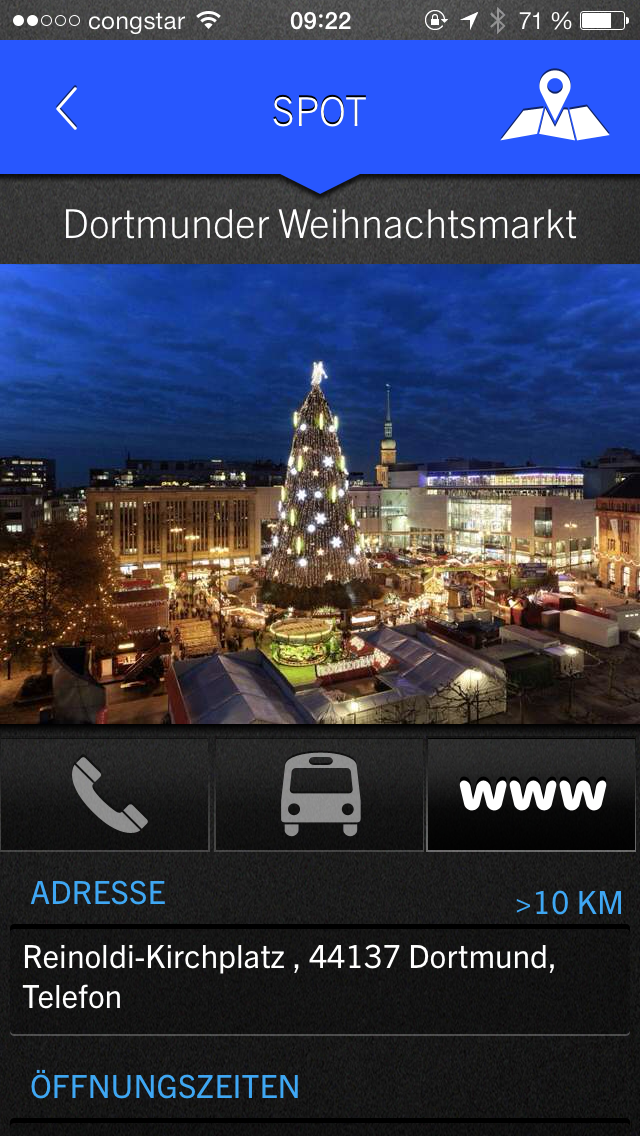
Task: Go back using the arrow icon
Action: tap(67, 108)
